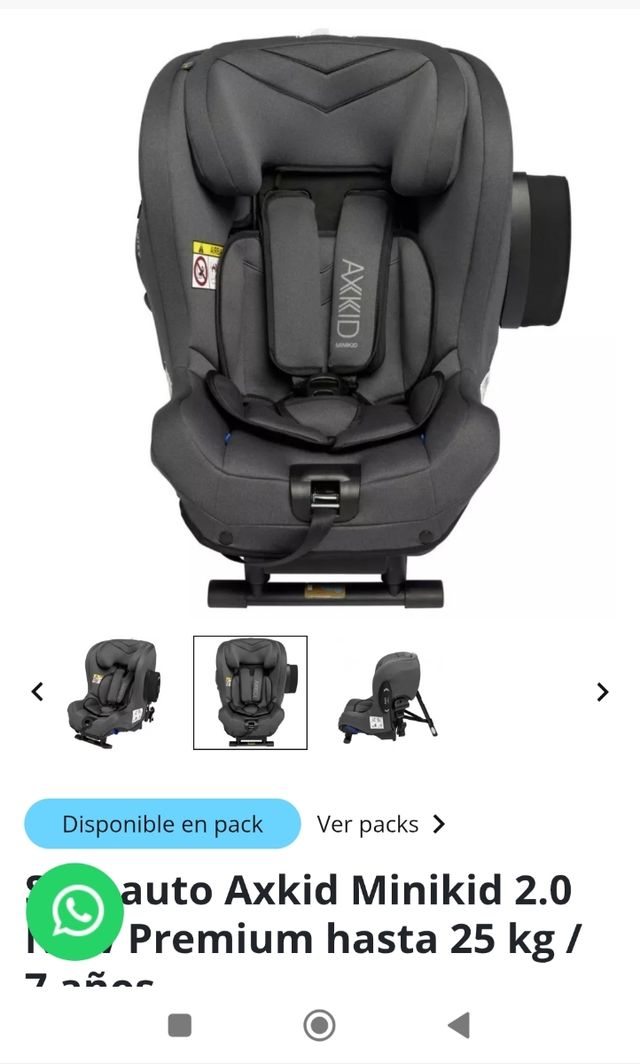This screenshot has width=640, height=1064.
Task: Go back using the system back button
Action: pyautogui.click(x=458, y=1025)
